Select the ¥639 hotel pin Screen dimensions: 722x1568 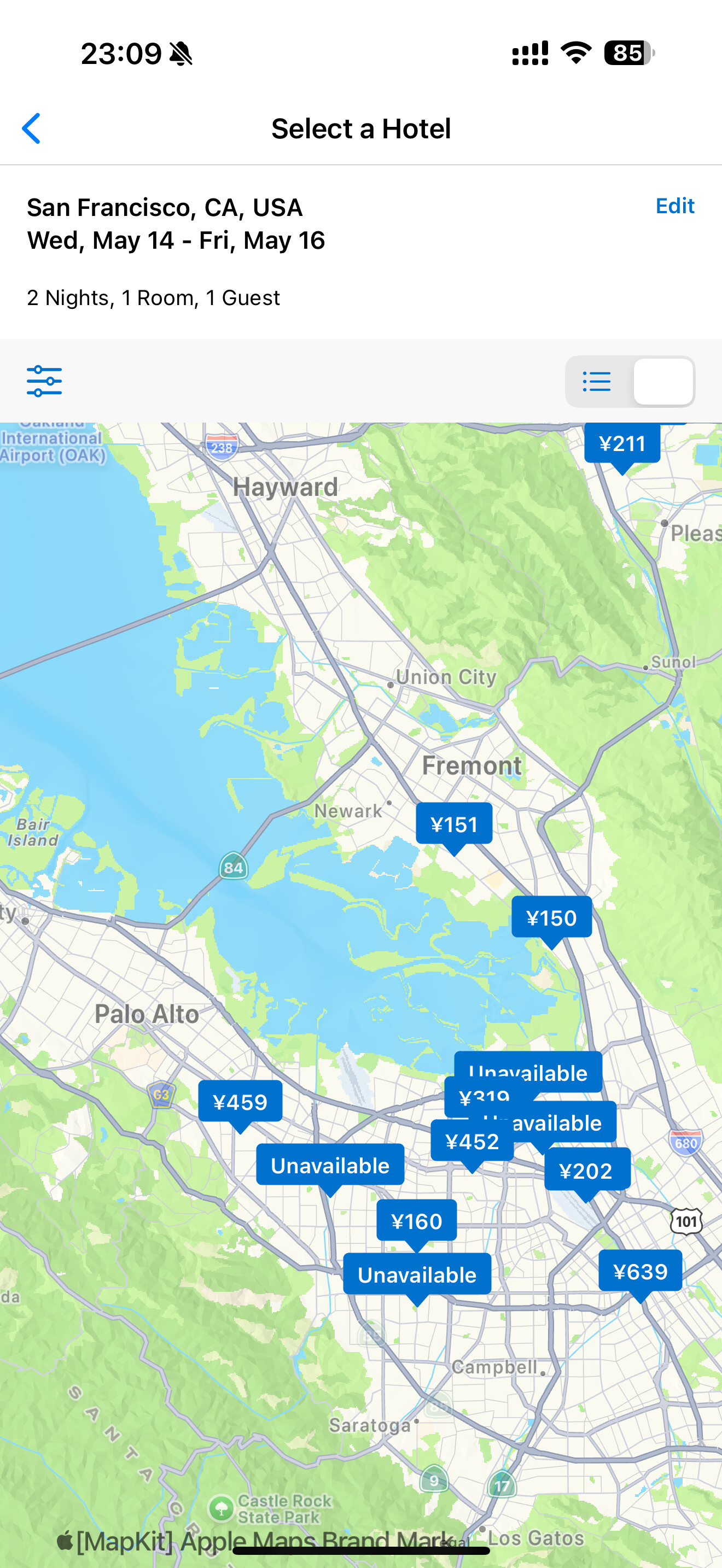[640, 1271]
